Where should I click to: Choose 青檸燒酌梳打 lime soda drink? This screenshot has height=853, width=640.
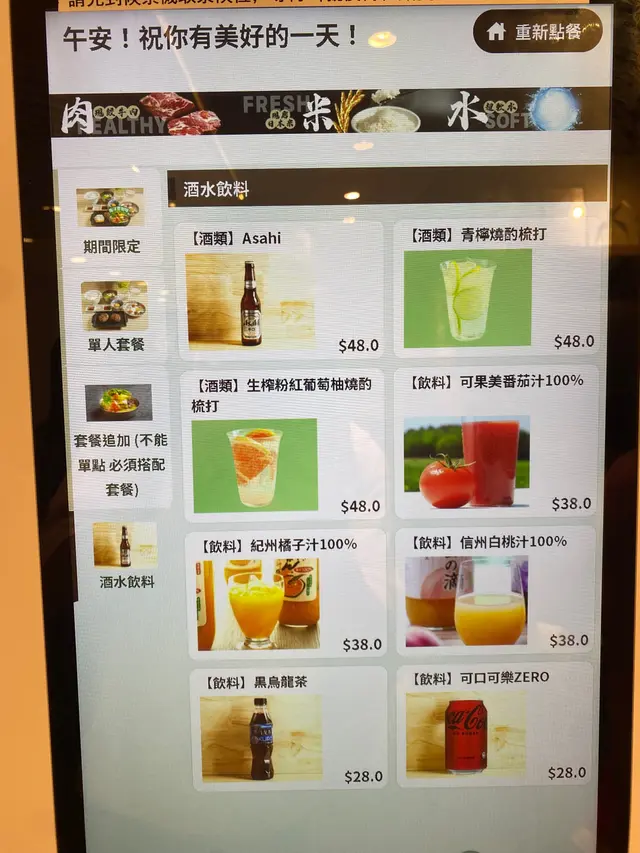tap(497, 289)
